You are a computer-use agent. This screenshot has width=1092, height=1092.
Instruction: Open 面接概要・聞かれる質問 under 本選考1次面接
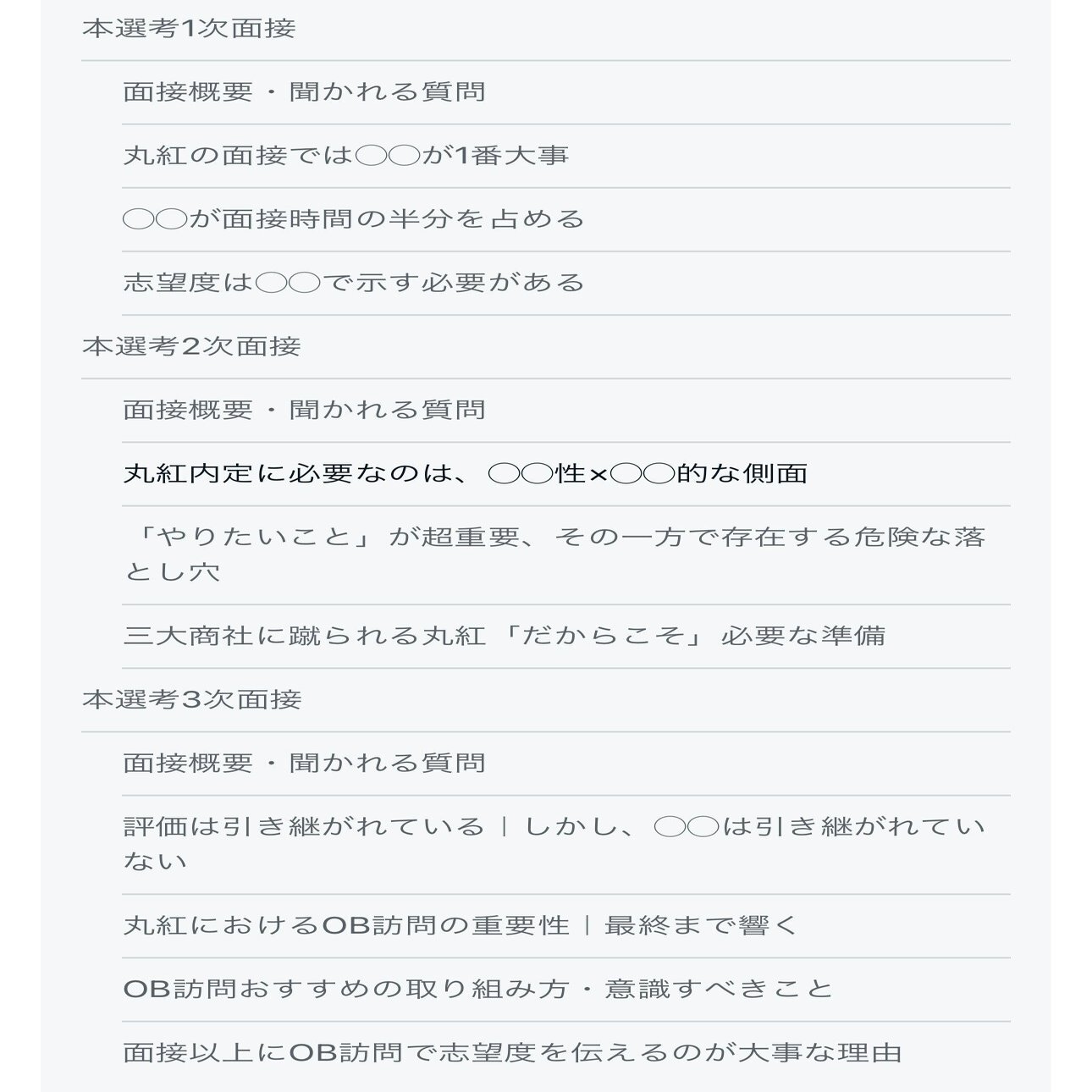click(x=304, y=92)
